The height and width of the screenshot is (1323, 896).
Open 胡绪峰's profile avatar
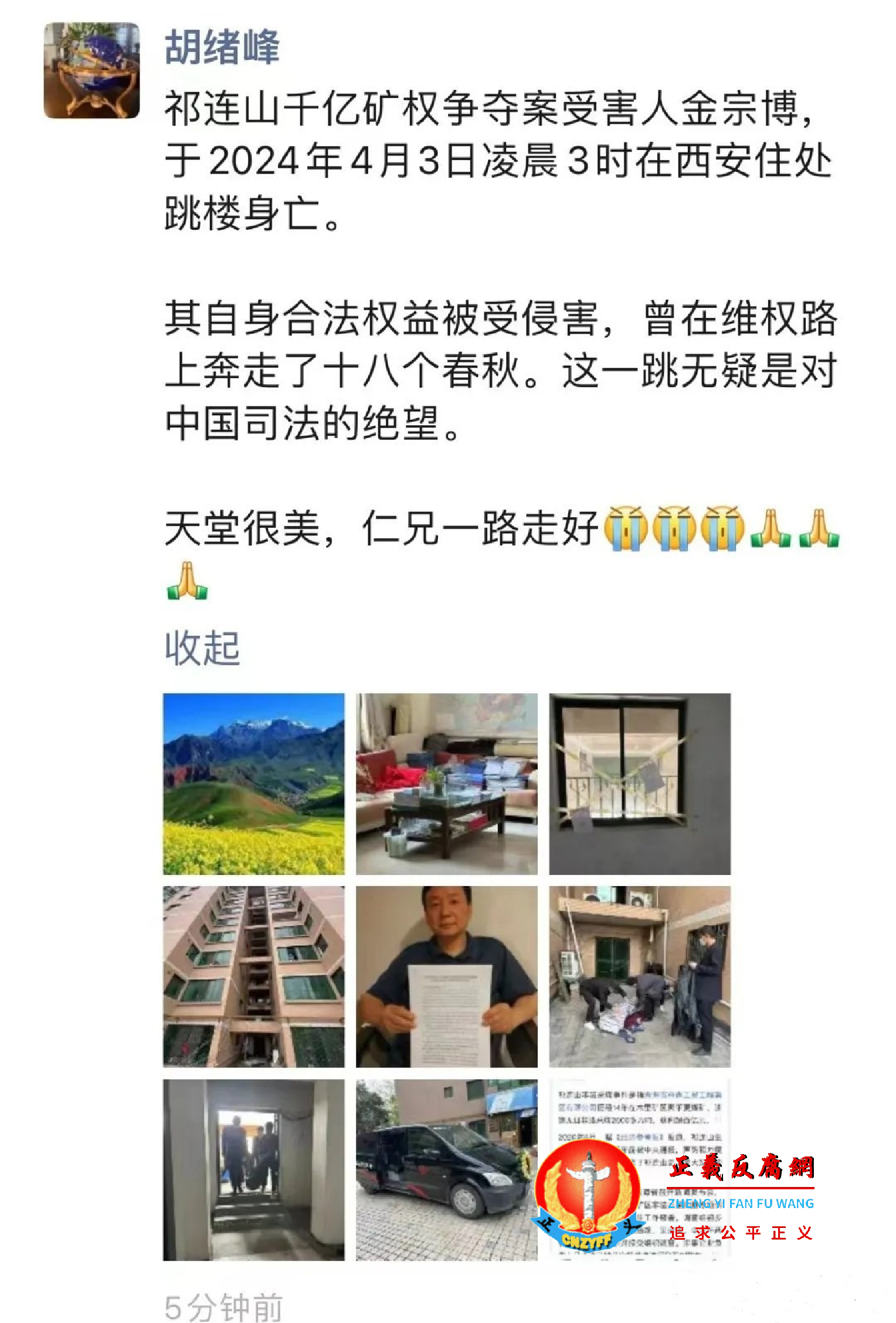point(91,70)
